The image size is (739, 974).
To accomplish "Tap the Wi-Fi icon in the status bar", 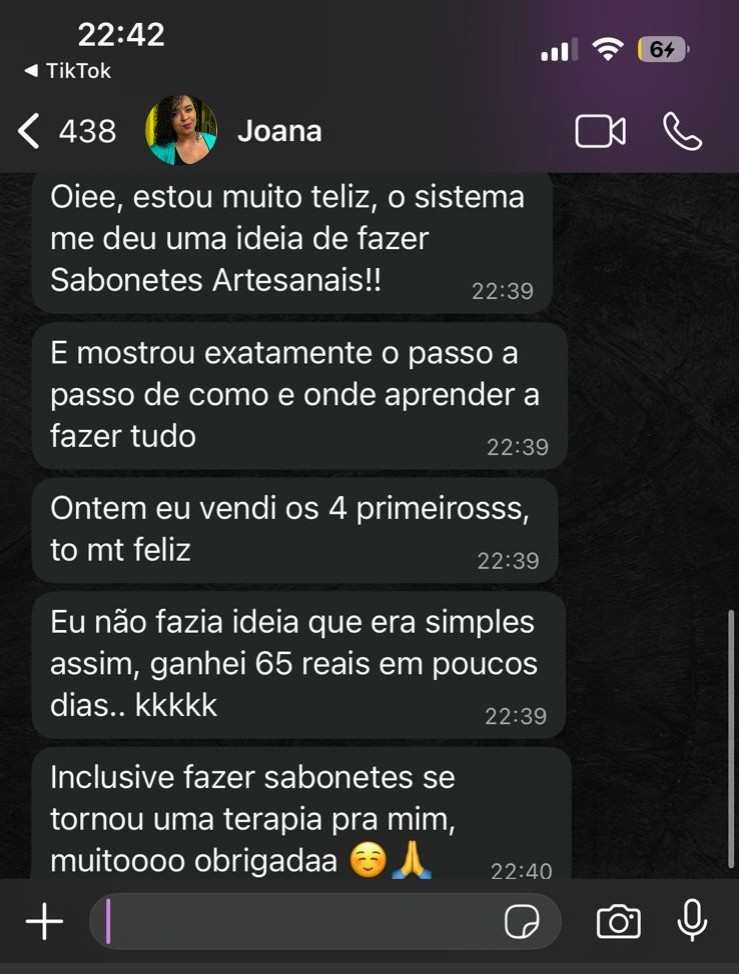I will [609, 47].
